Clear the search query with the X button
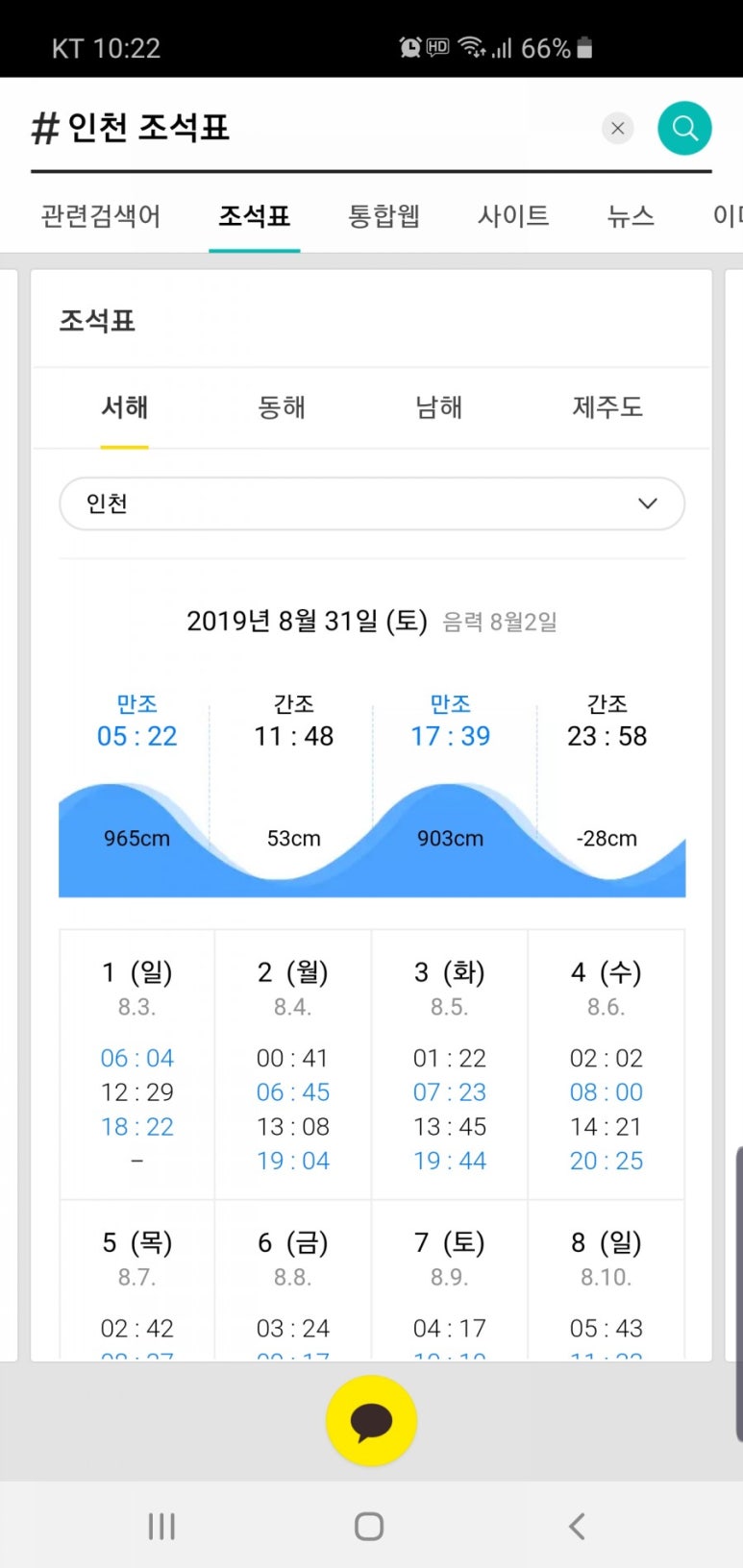 (618, 128)
